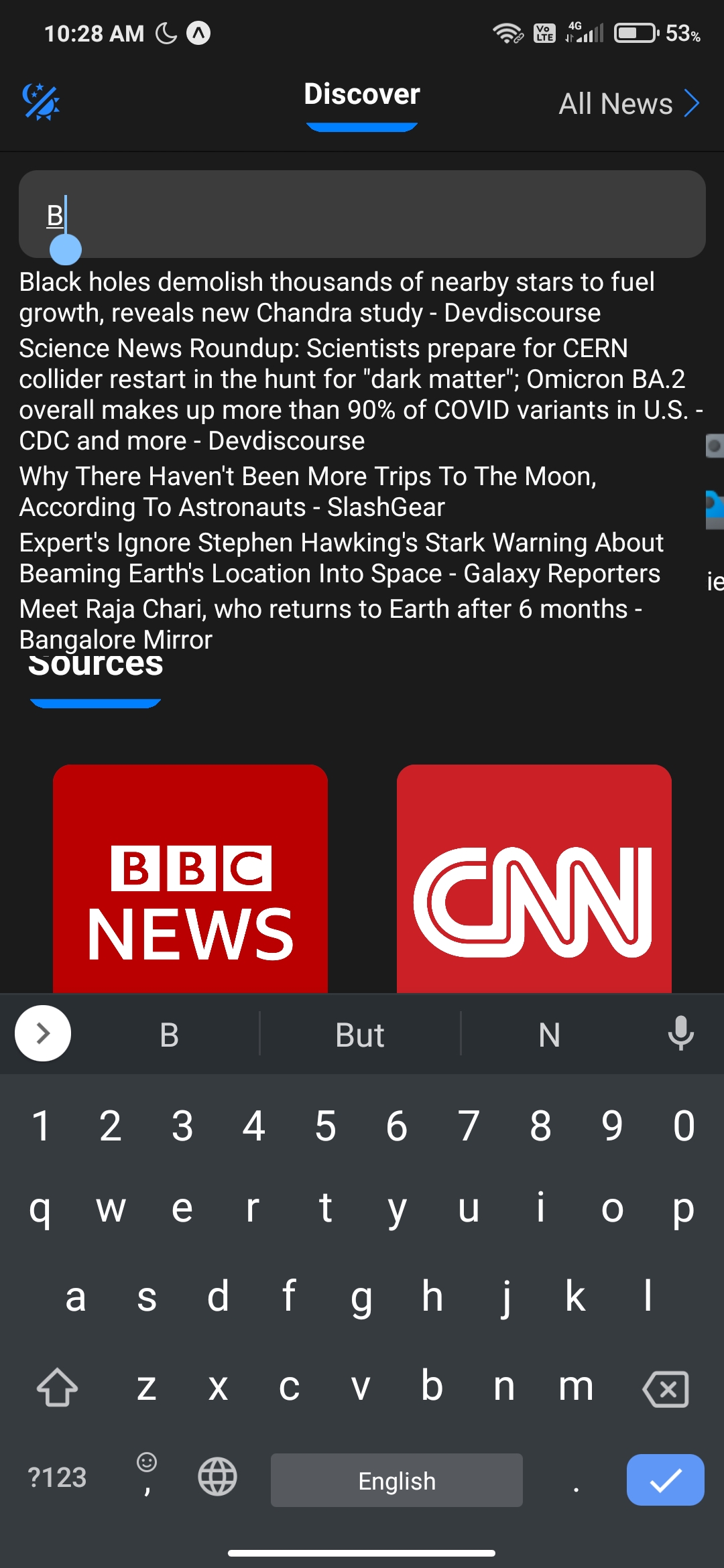
Task: Open the Trips To The Moon suggestion
Action: click(308, 492)
